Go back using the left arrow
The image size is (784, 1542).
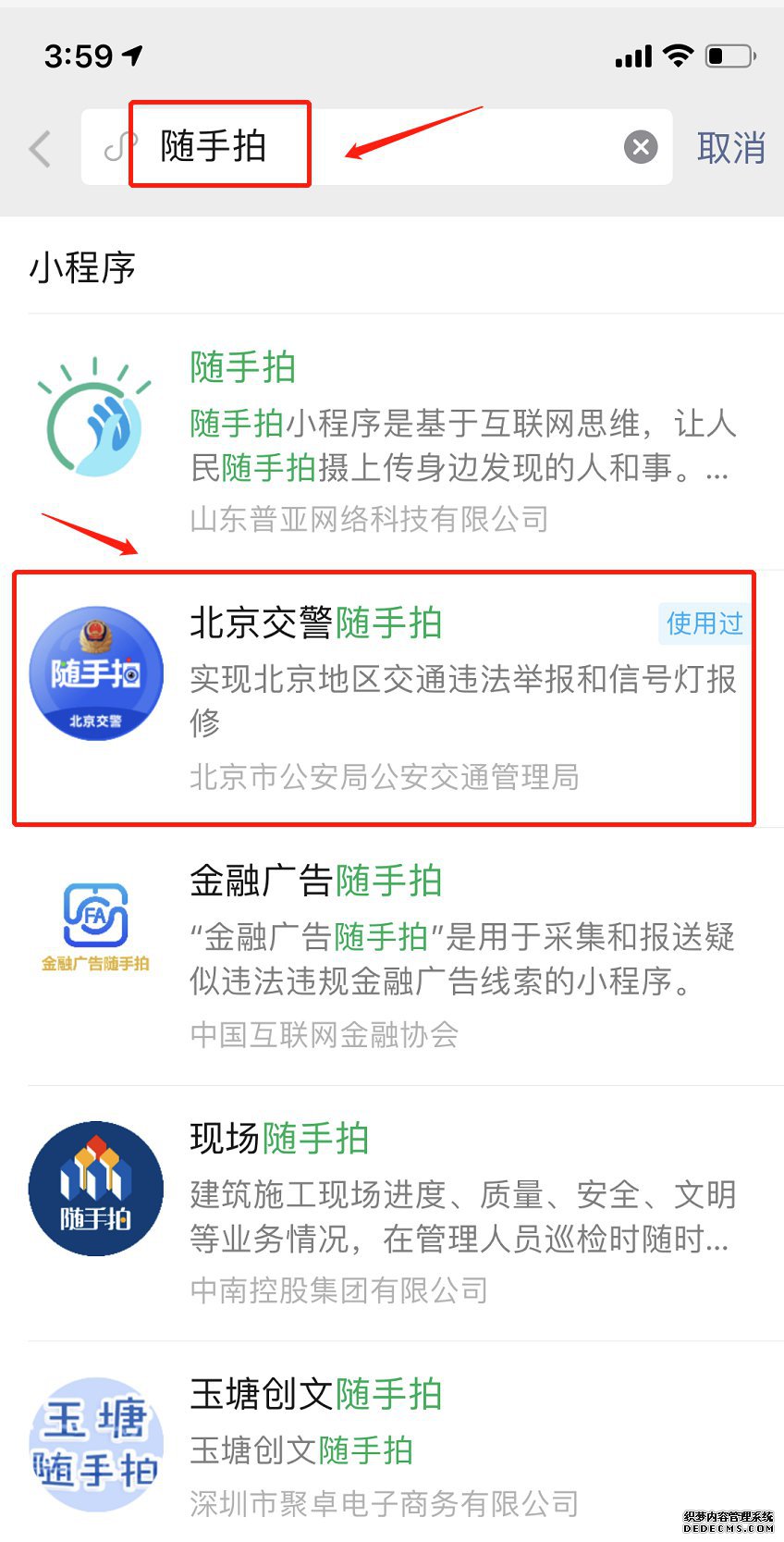click(x=40, y=148)
